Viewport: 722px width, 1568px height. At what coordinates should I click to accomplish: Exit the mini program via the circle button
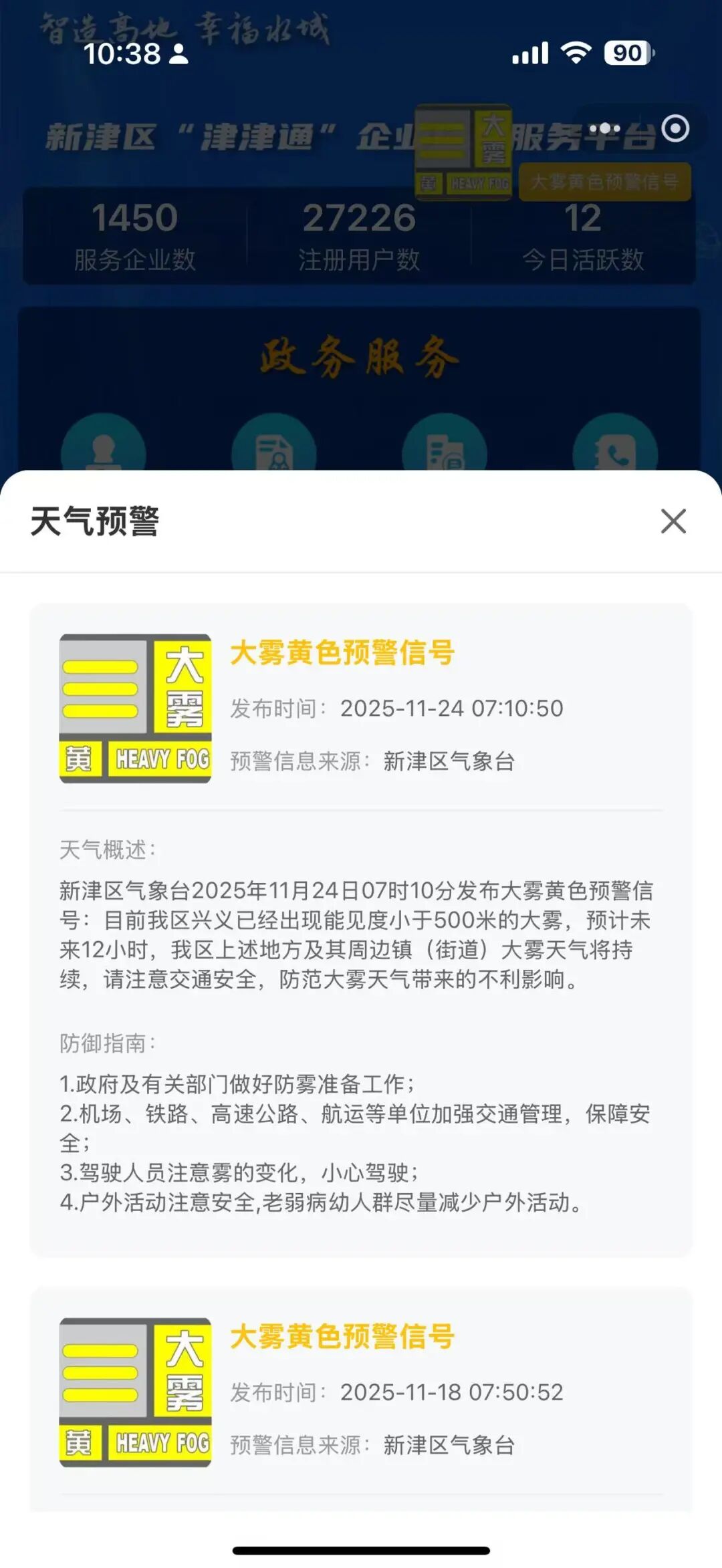675,128
